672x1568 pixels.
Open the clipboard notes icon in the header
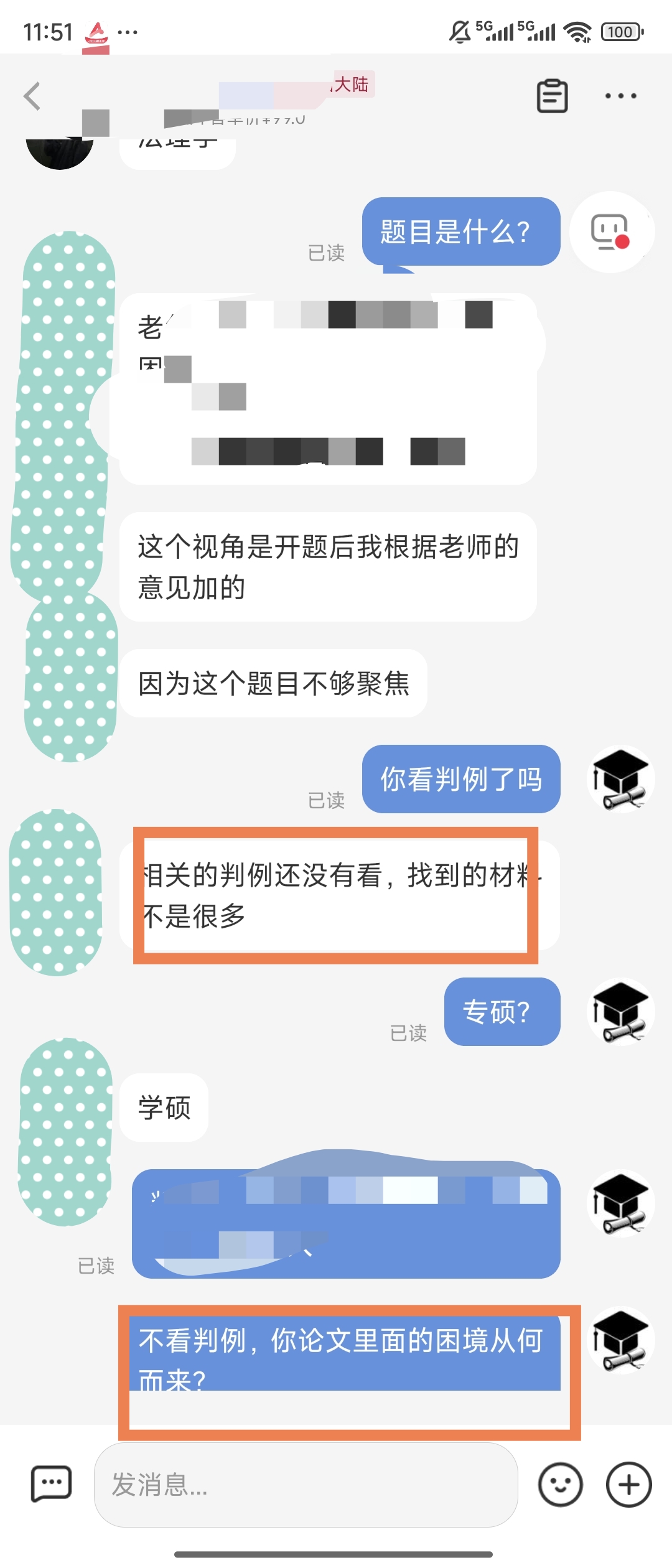pyautogui.click(x=552, y=96)
